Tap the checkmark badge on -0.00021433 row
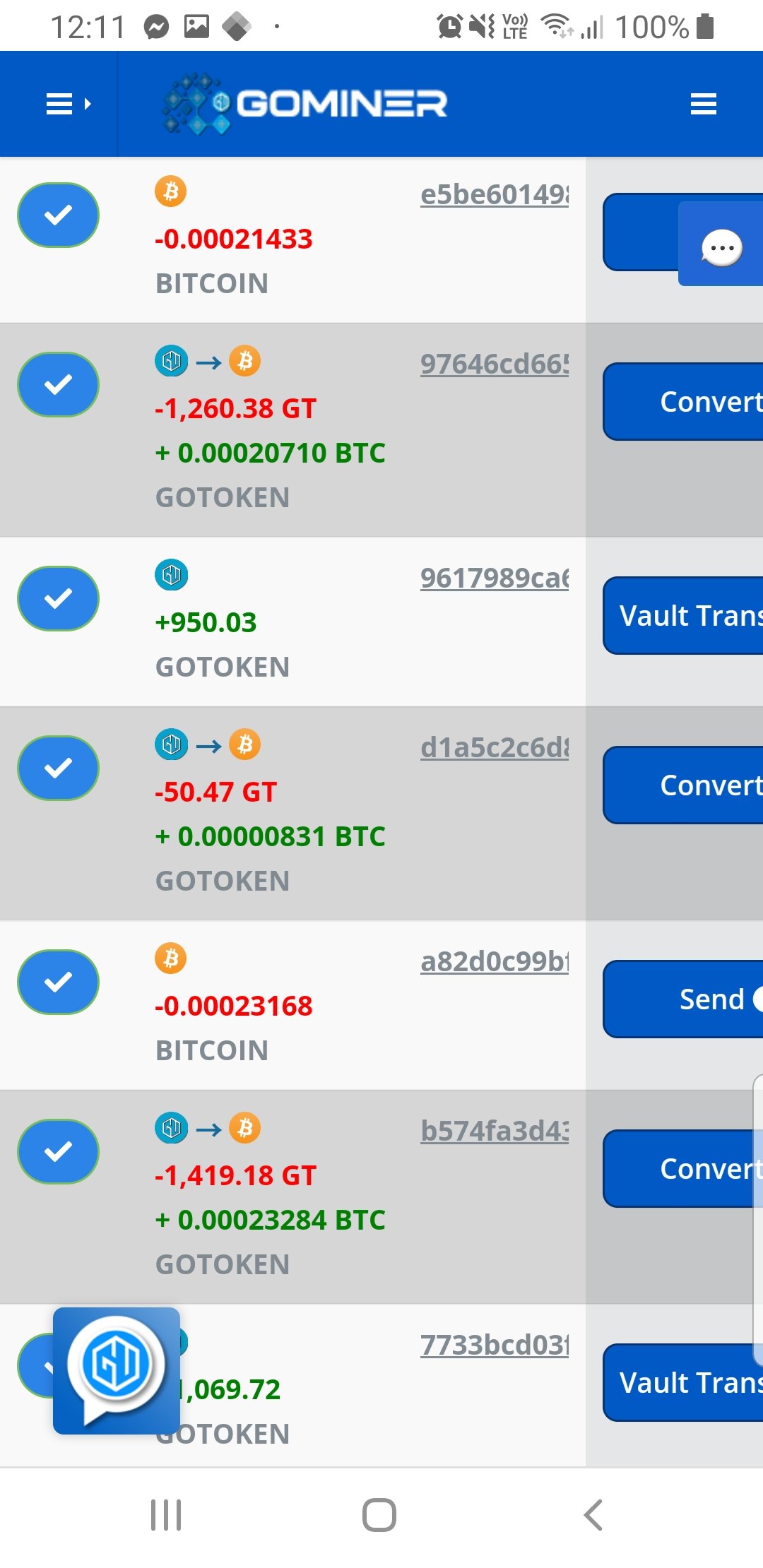The image size is (763, 1568). pos(58,215)
